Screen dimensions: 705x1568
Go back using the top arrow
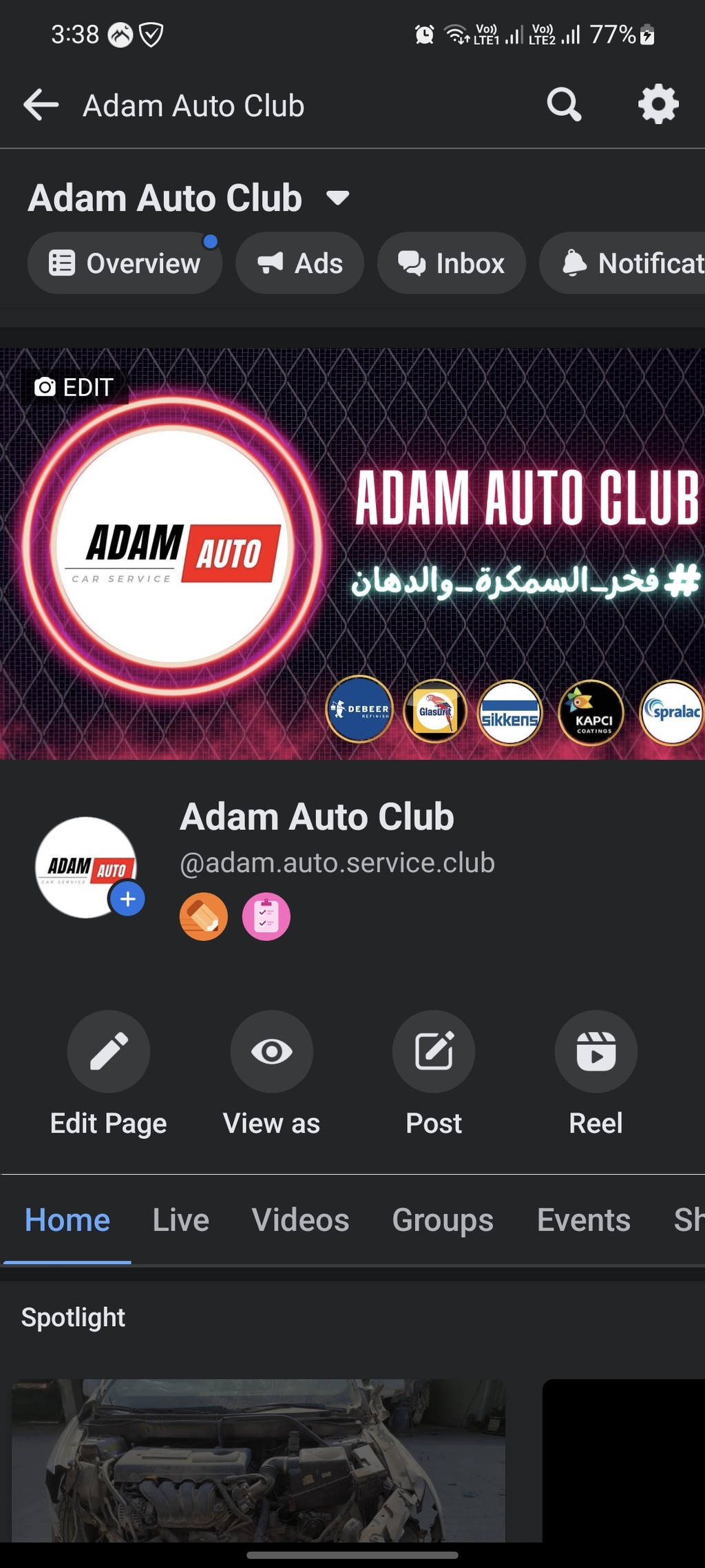(x=41, y=105)
